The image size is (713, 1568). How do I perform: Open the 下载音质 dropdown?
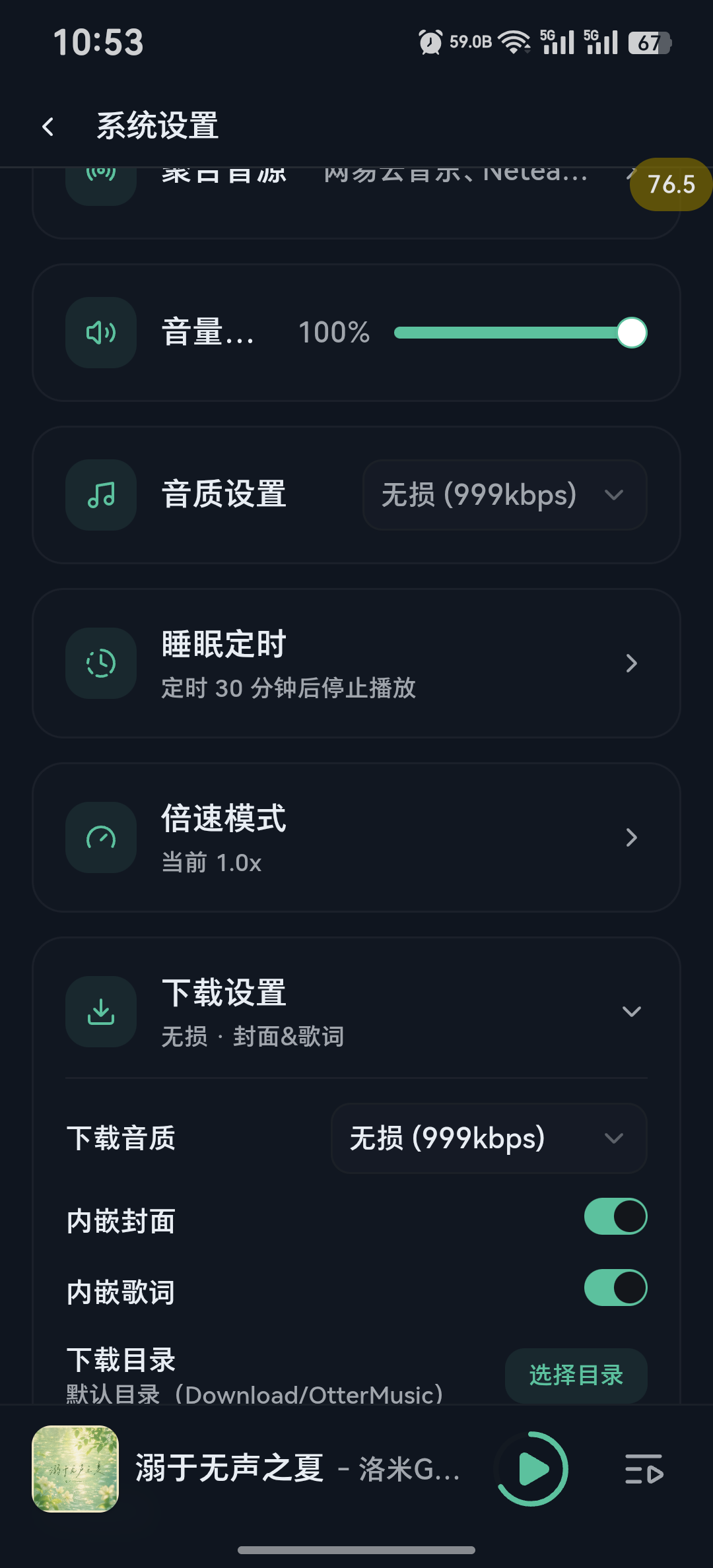tap(489, 1138)
